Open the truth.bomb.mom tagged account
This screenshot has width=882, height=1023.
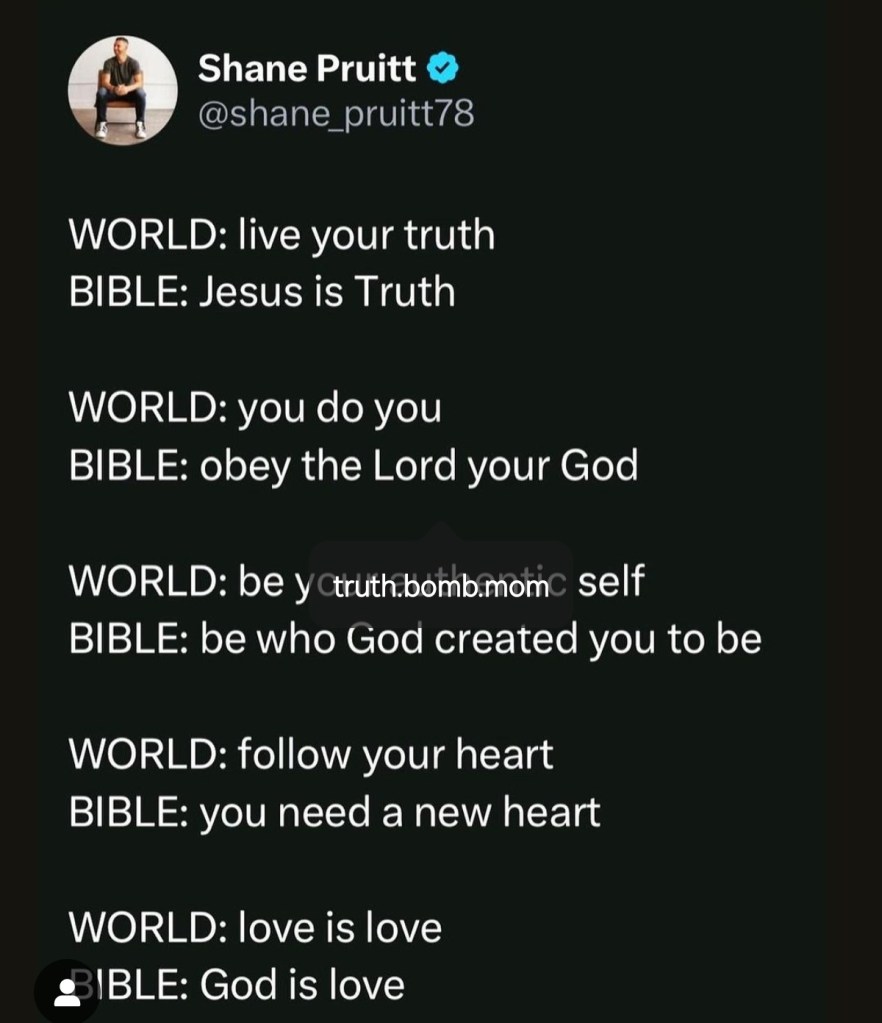[x=441, y=586]
